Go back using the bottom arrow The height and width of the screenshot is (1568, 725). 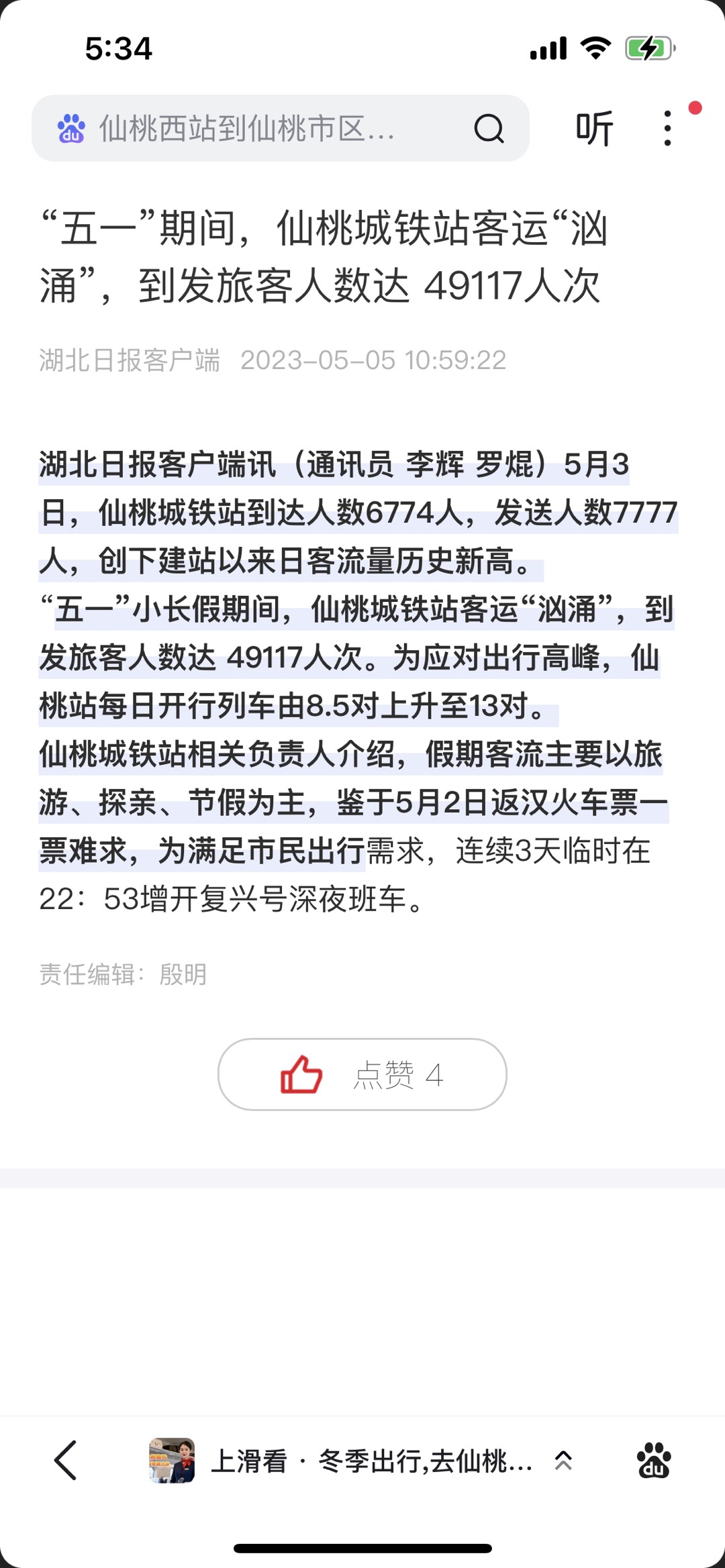tap(66, 1460)
